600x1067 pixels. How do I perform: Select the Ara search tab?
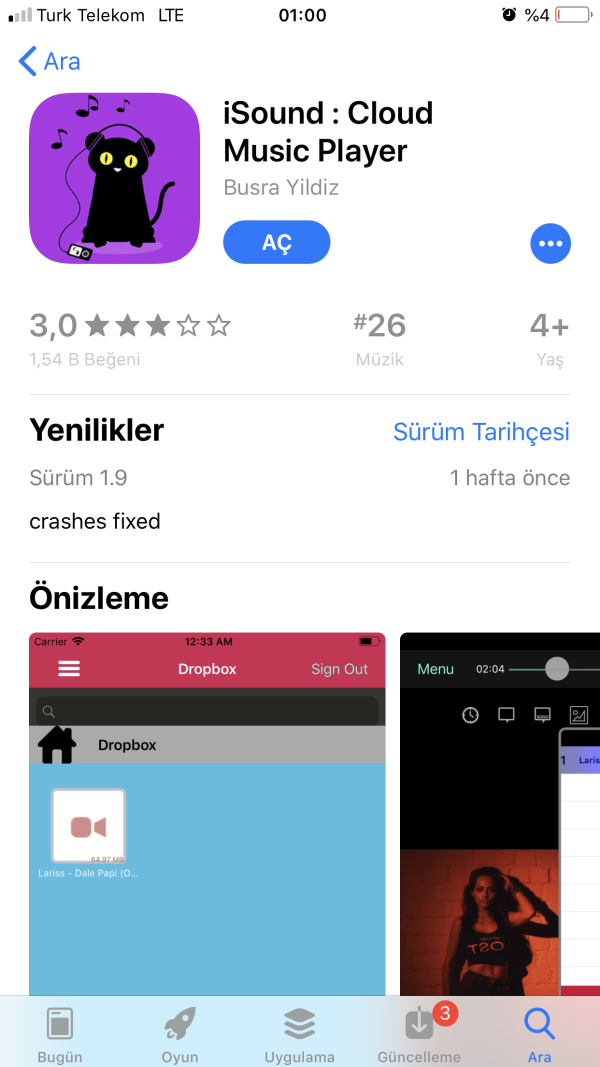pyautogui.click(x=539, y=1033)
